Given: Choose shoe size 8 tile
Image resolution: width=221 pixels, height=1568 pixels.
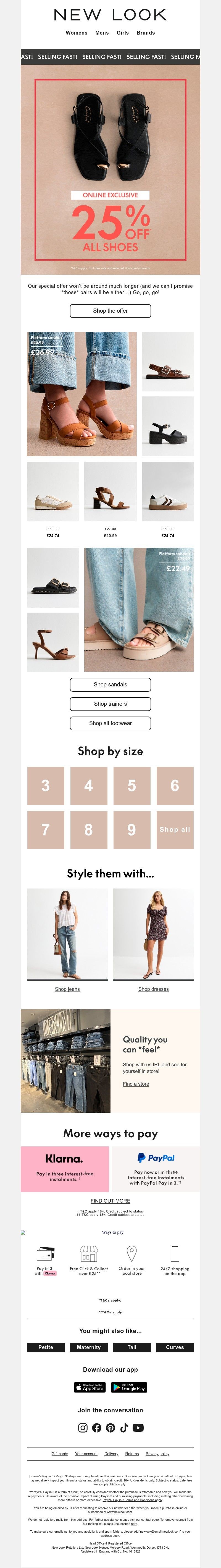Looking at the screenshot, I should click(x=88, y=830).
